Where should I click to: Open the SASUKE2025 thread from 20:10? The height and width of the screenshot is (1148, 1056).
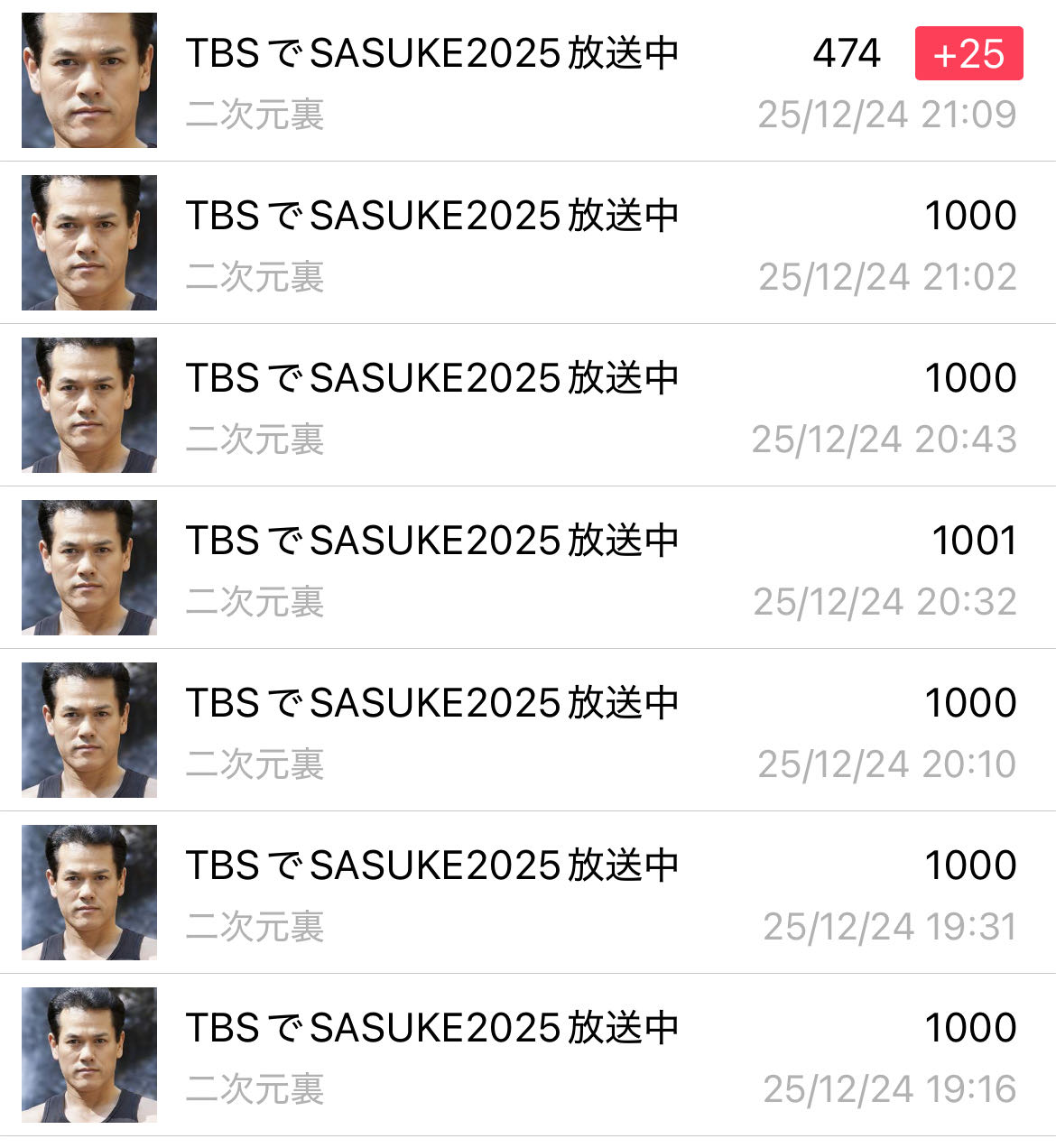(x=431, y=704)
